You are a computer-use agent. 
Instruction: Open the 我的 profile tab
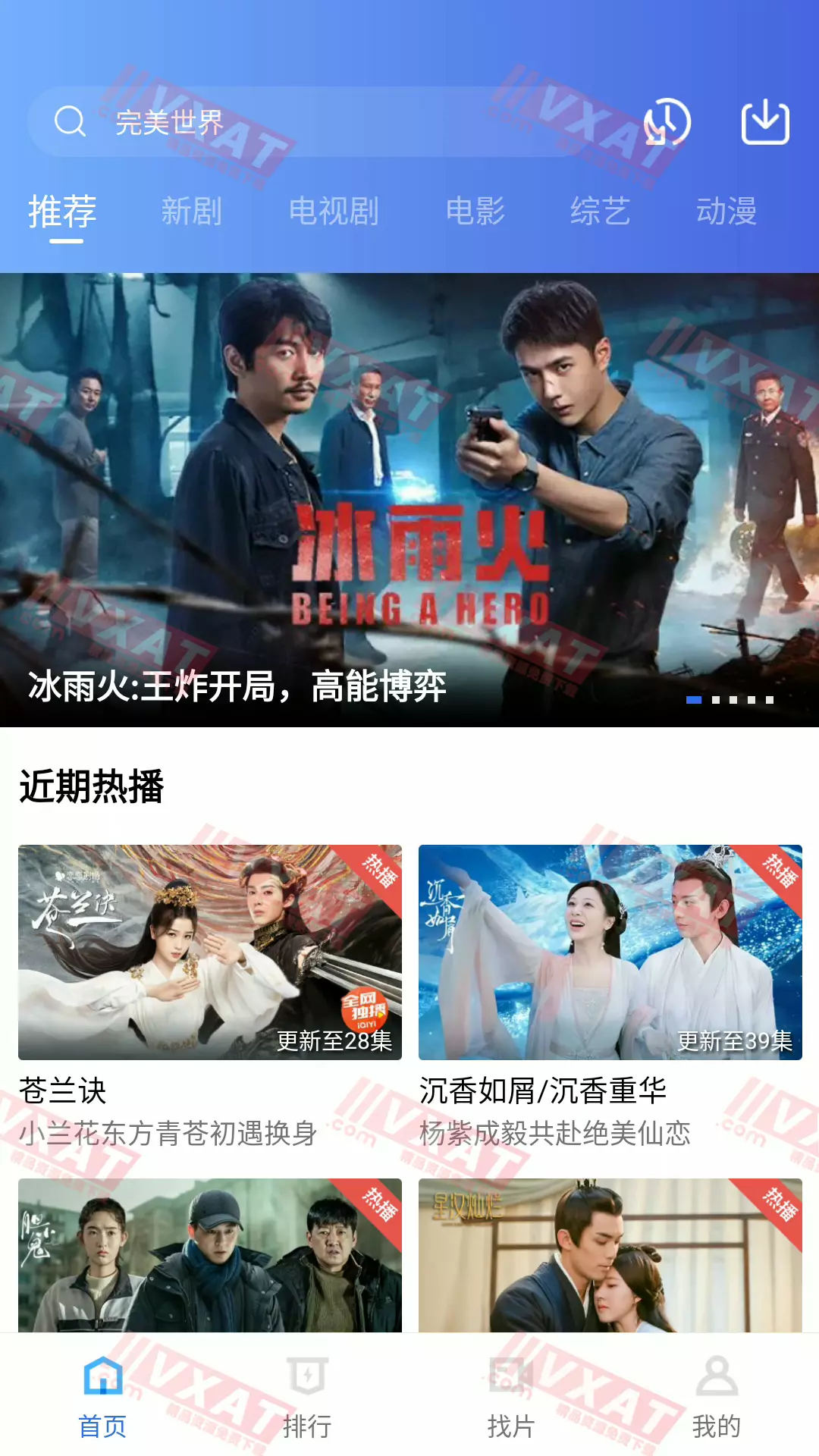click(716, 1397)
